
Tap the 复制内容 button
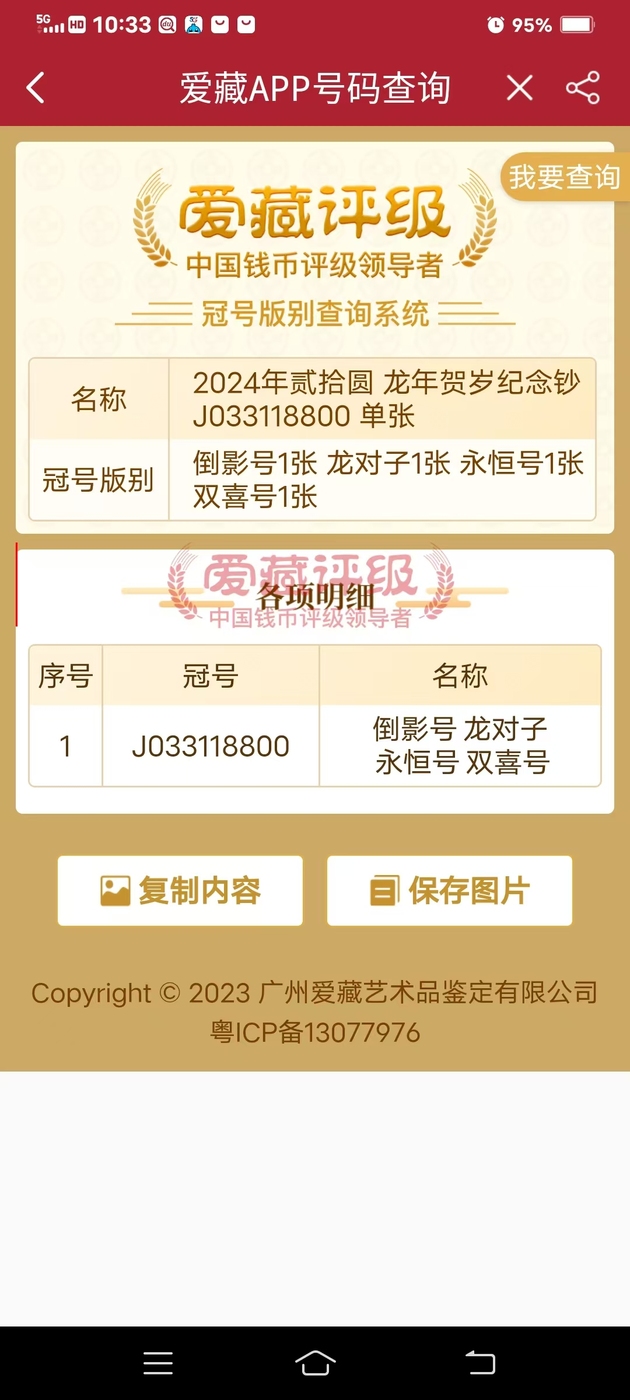180,890
